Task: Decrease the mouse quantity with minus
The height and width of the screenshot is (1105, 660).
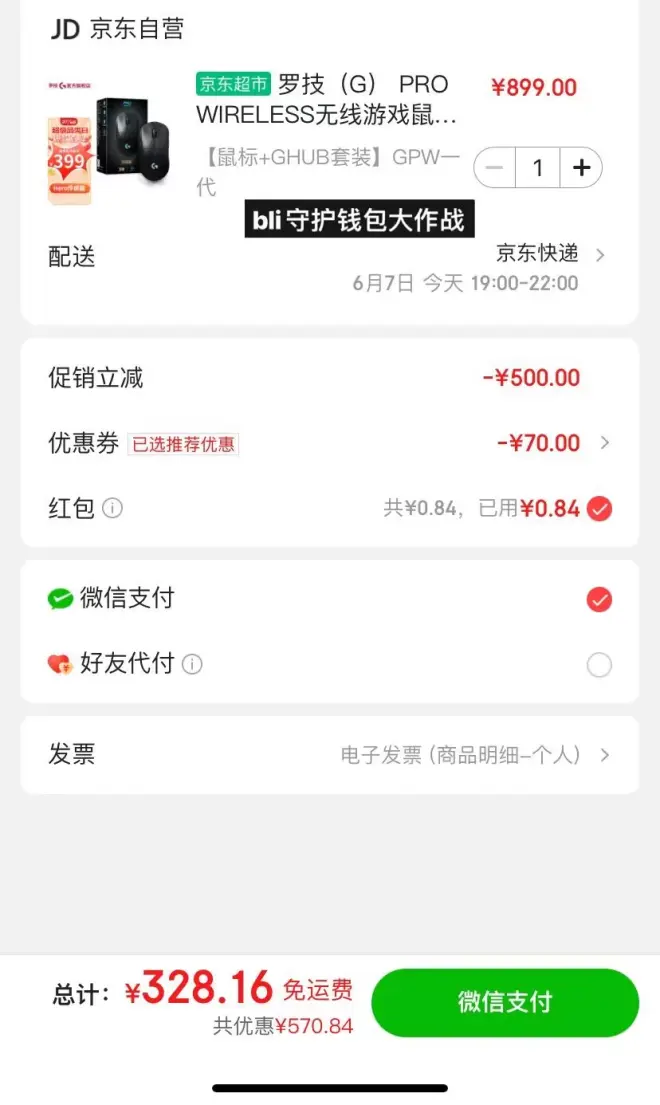Action: (494, 168)
